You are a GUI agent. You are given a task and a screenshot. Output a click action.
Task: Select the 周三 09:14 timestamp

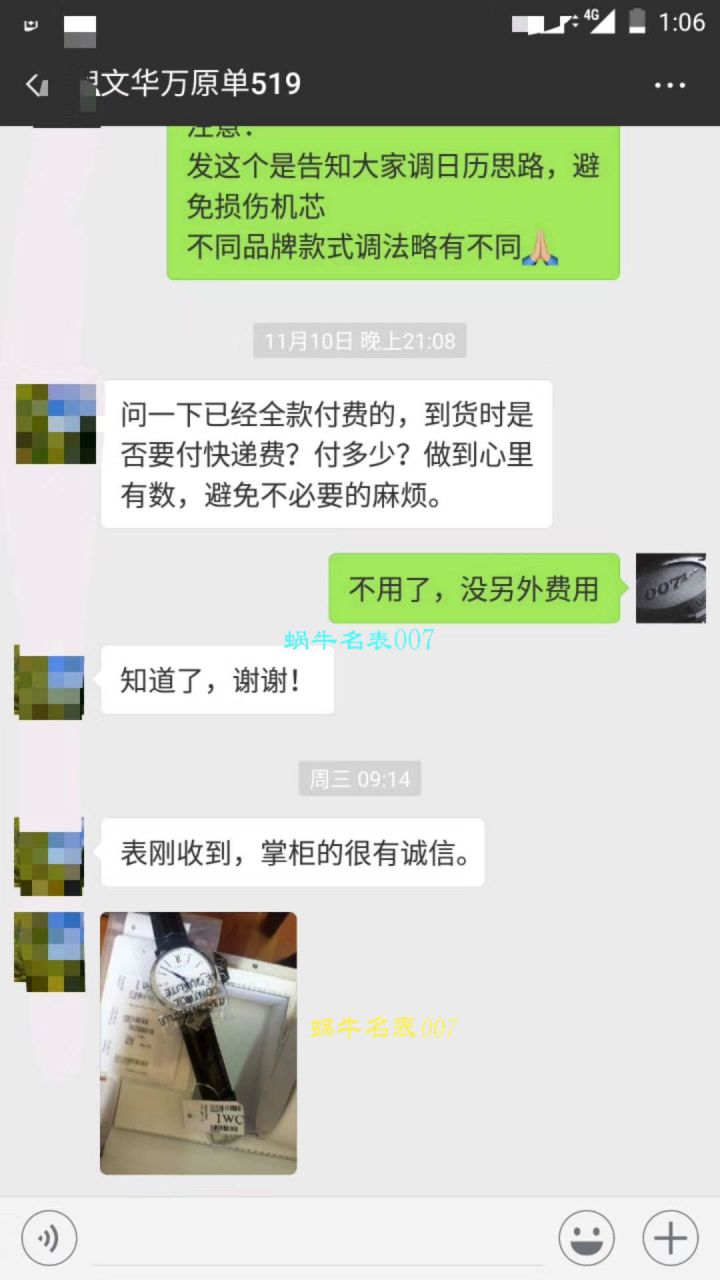(359, 778)
